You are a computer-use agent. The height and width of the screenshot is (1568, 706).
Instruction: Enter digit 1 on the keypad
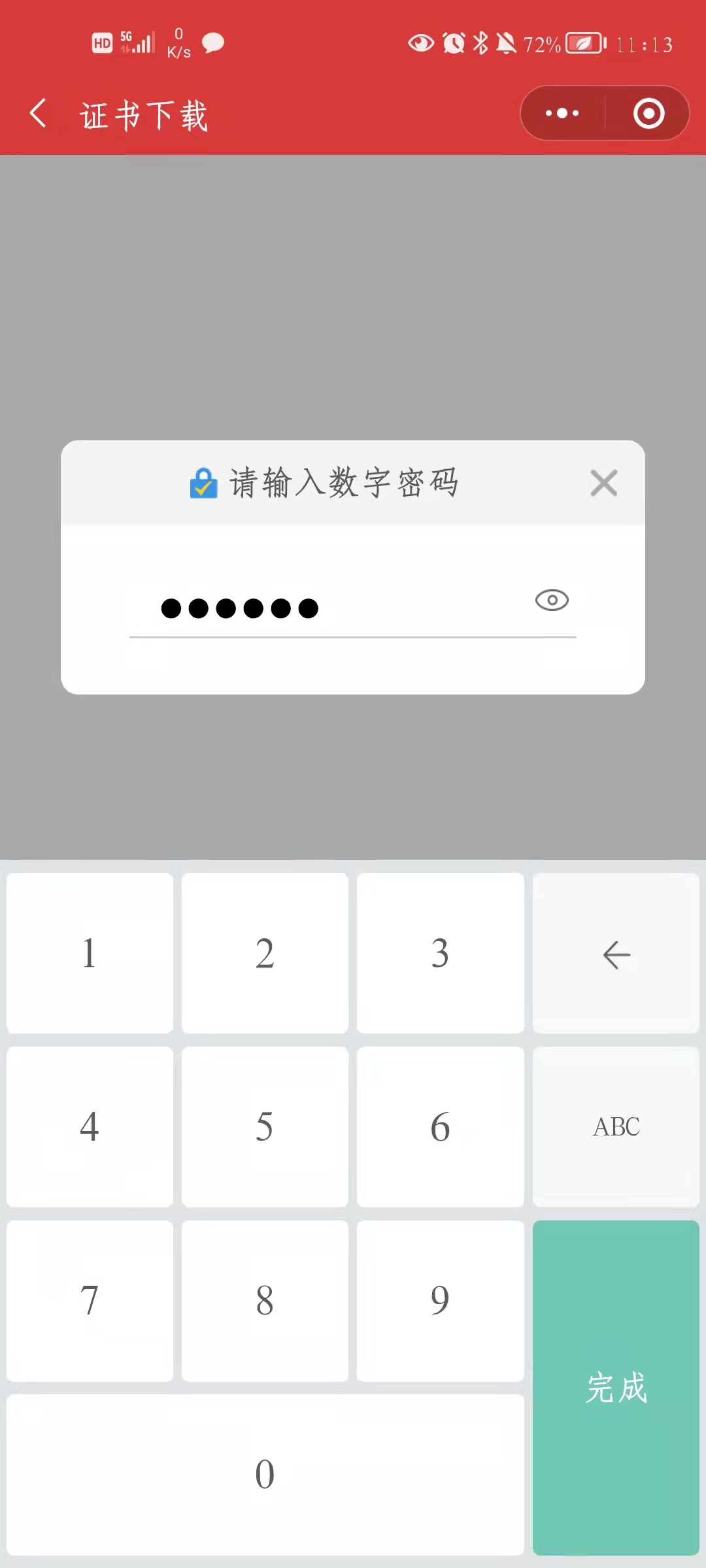[90, 953]
